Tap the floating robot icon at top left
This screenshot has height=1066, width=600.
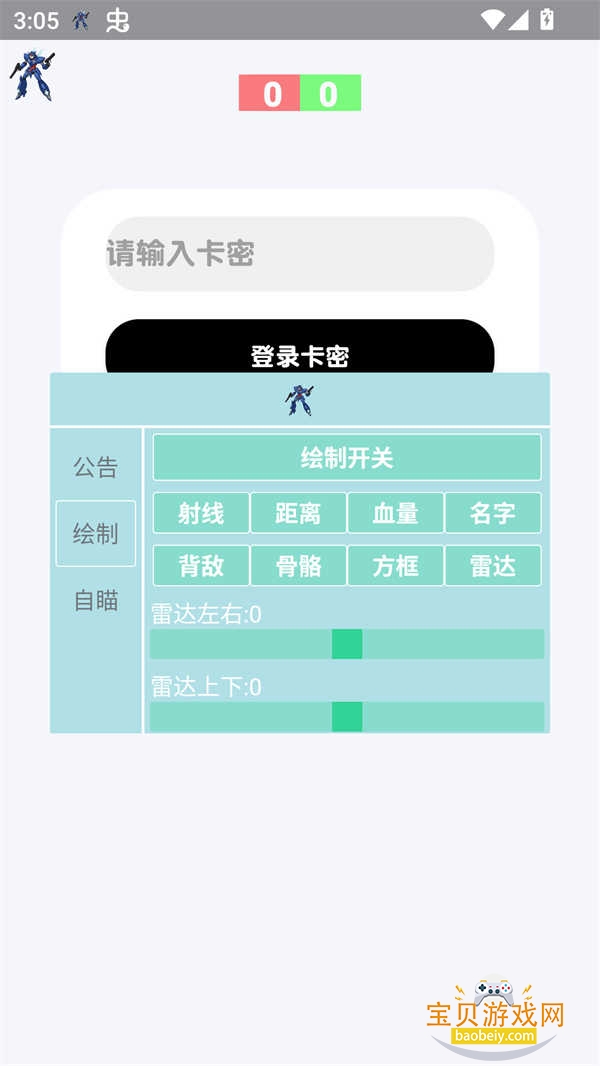[x=33, y=76]
